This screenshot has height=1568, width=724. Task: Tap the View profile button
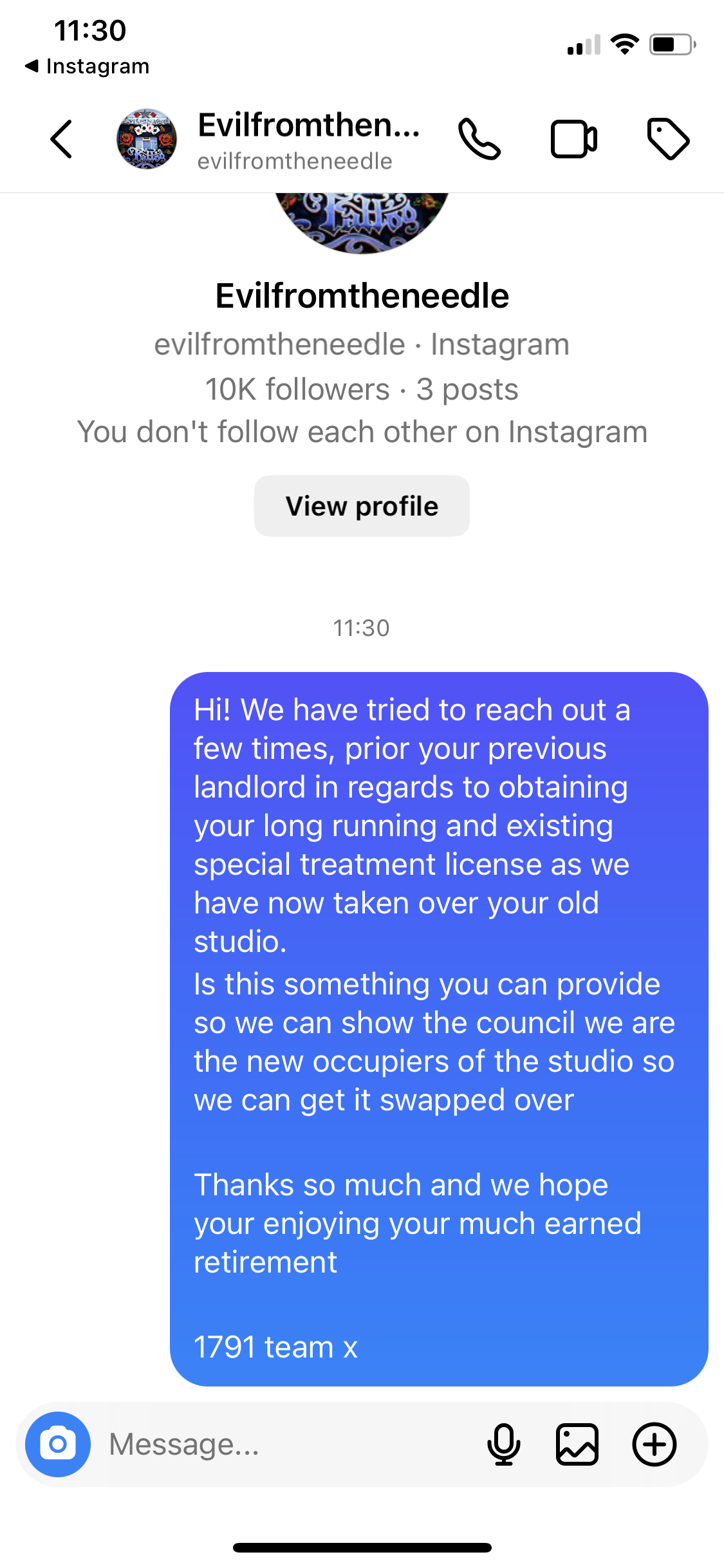tap(362, 506)
